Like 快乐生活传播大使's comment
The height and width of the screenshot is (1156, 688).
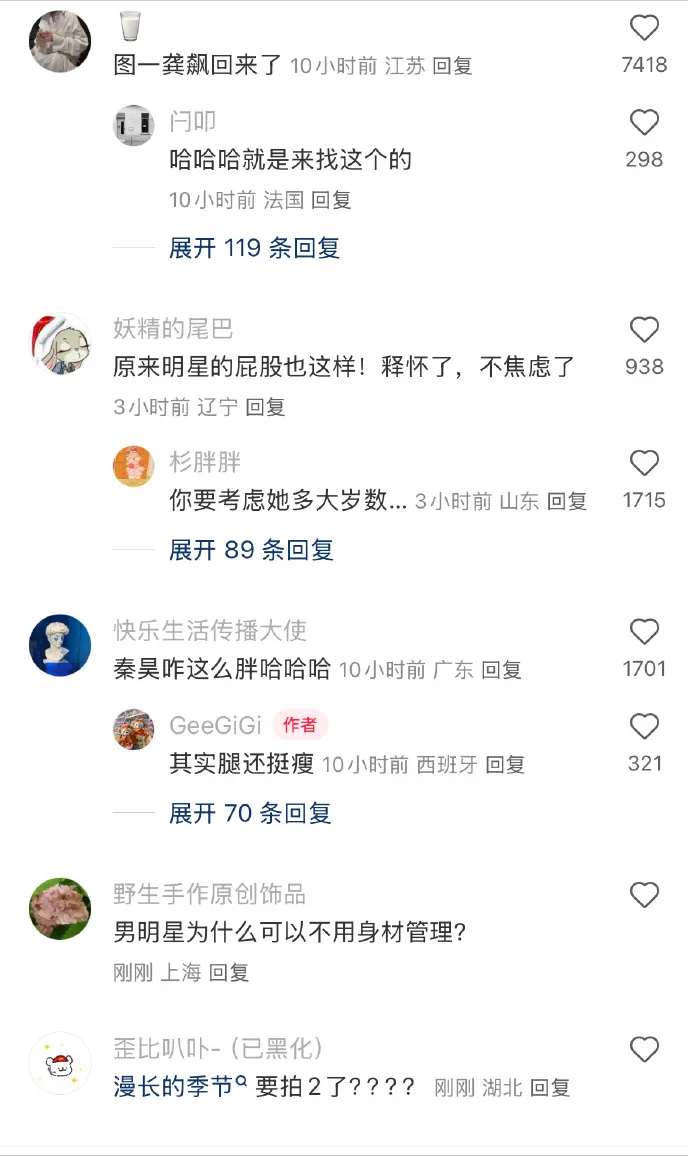(644, 631)
